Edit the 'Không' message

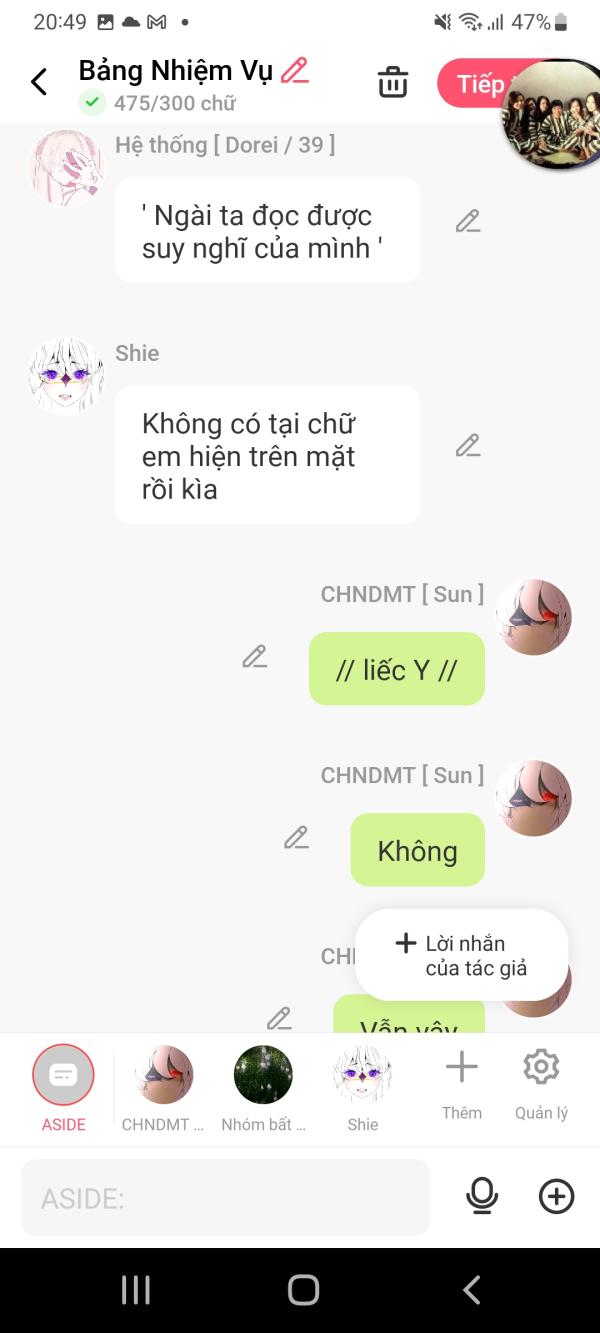296,838
